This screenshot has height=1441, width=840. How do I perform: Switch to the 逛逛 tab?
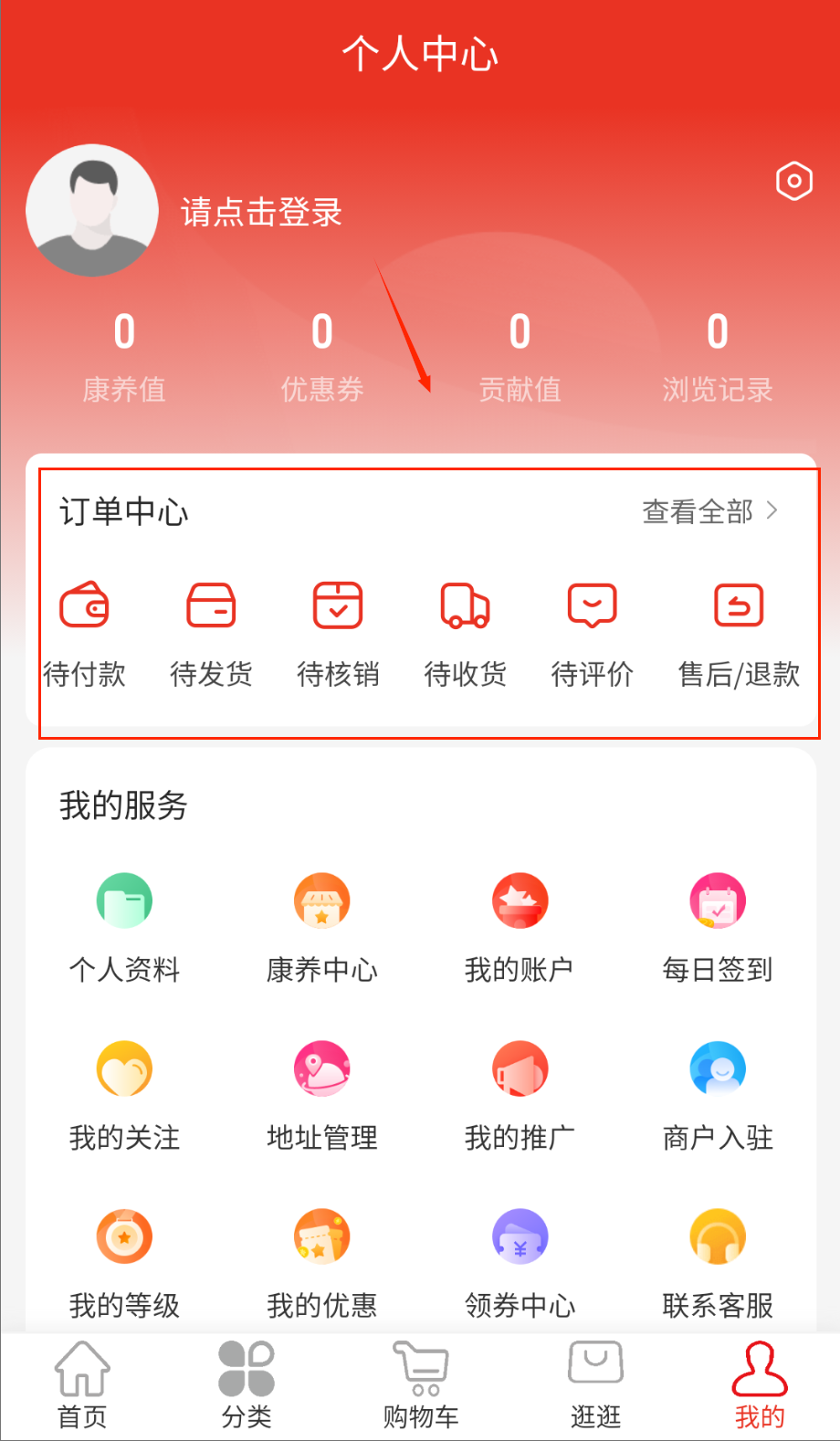[595, 1384]
